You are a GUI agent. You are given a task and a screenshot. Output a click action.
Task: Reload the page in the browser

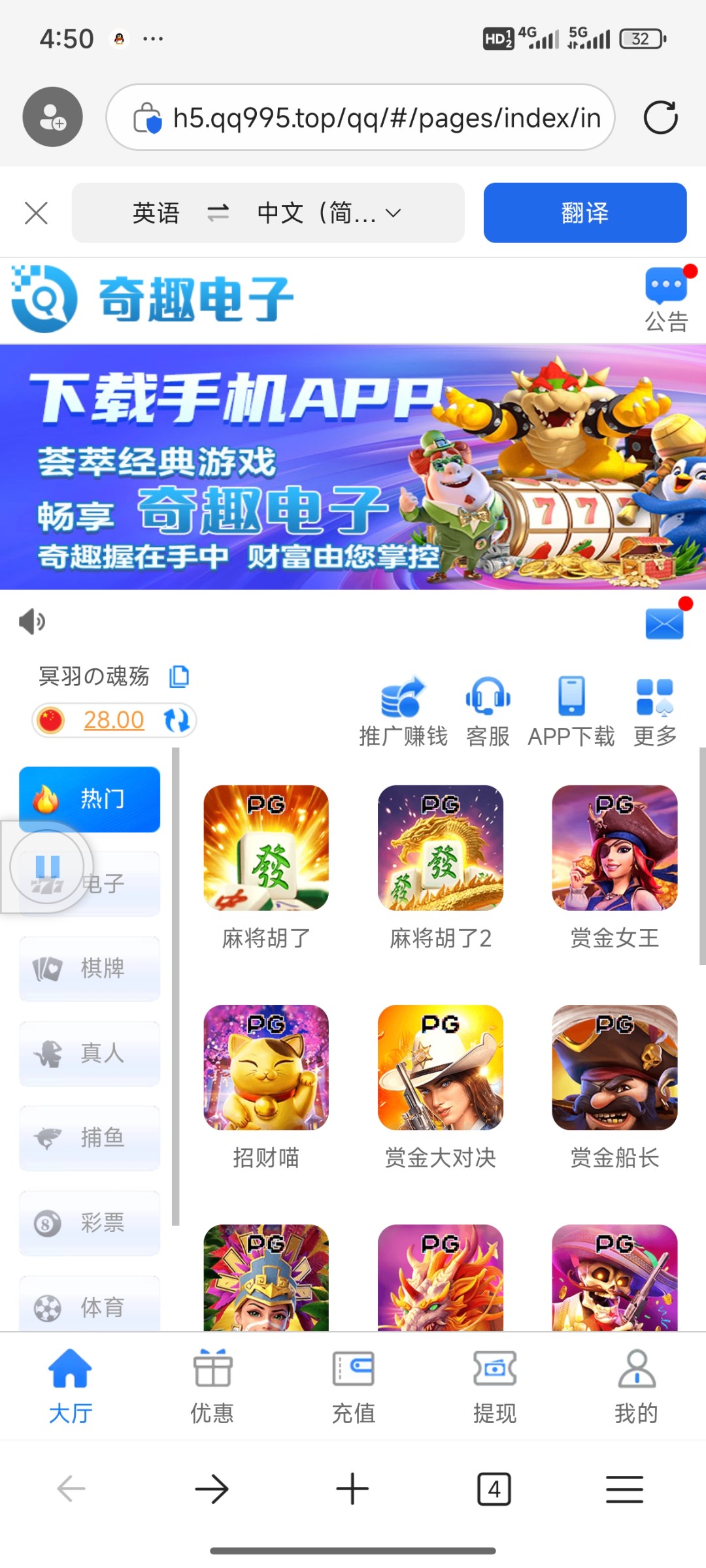[x=660, y=118]
